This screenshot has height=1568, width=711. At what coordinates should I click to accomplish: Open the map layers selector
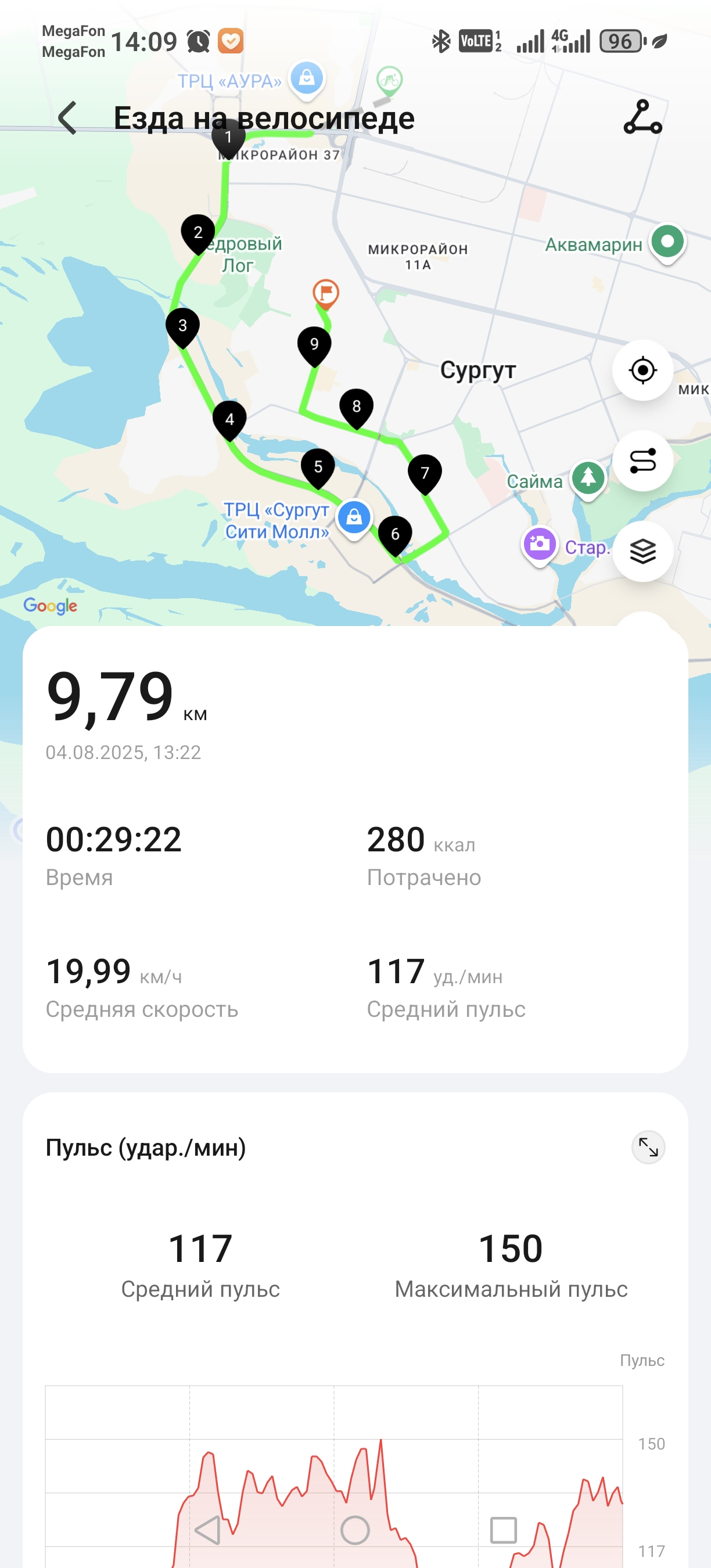[643, 552]
